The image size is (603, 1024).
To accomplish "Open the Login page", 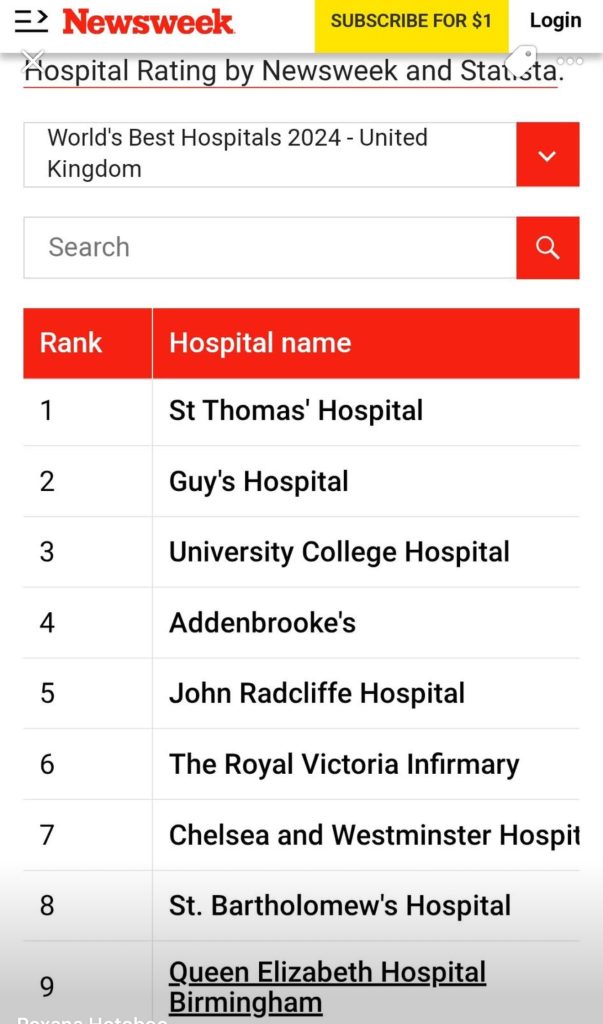I will pyautogui.click(x=555, y=20).
